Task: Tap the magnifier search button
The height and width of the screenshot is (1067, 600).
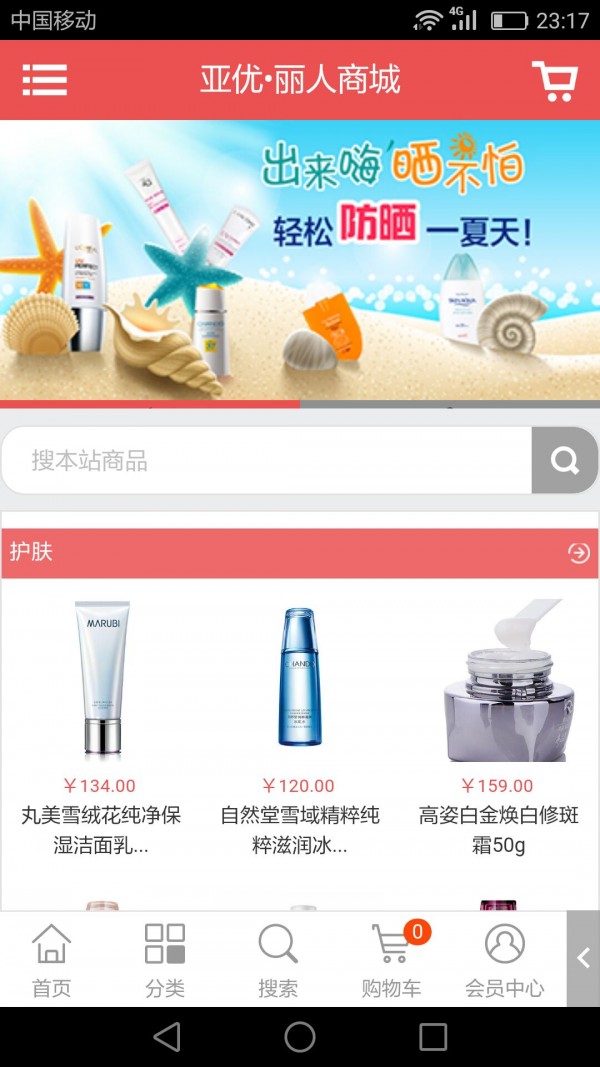Action: pyautogui.click(x=564, y=461)
